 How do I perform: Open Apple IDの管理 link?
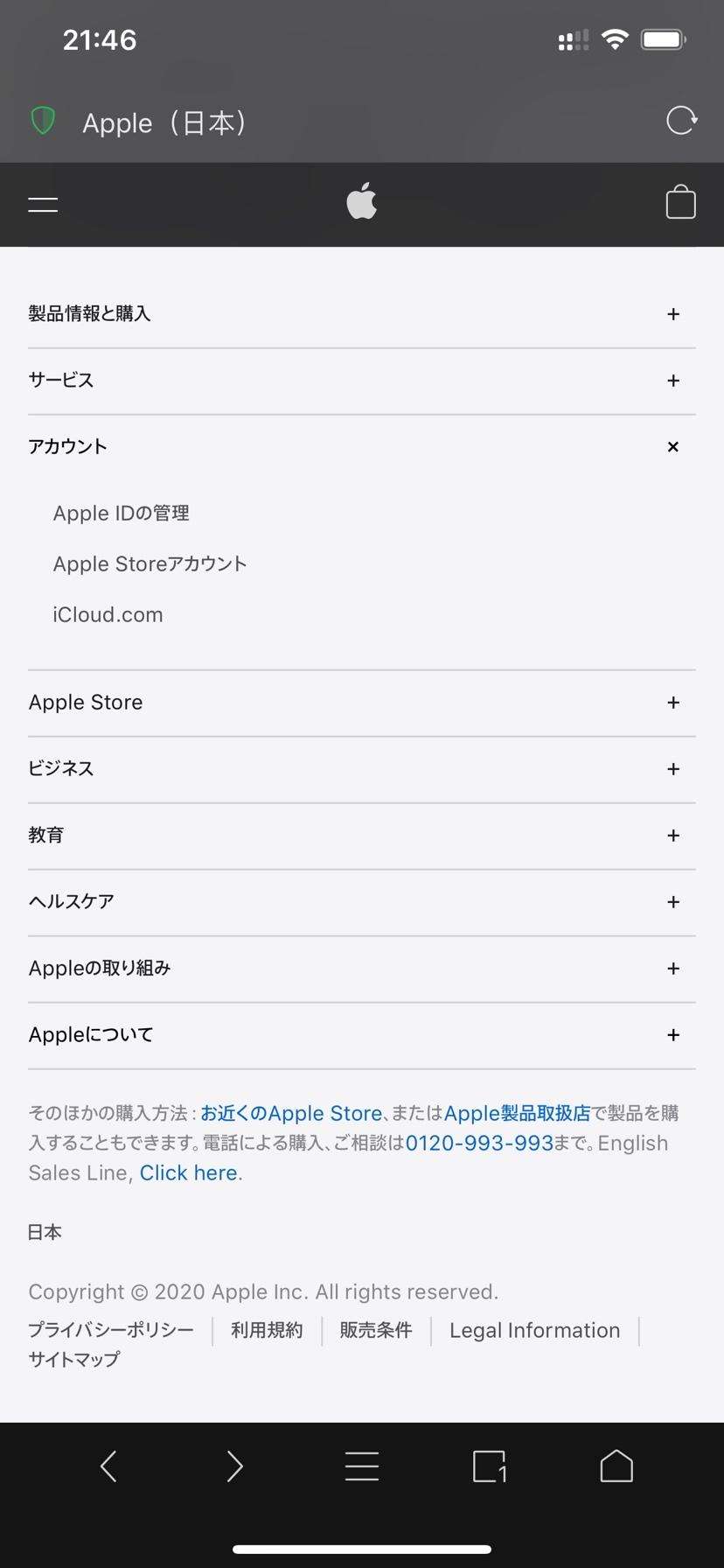[x=121, y=514]
